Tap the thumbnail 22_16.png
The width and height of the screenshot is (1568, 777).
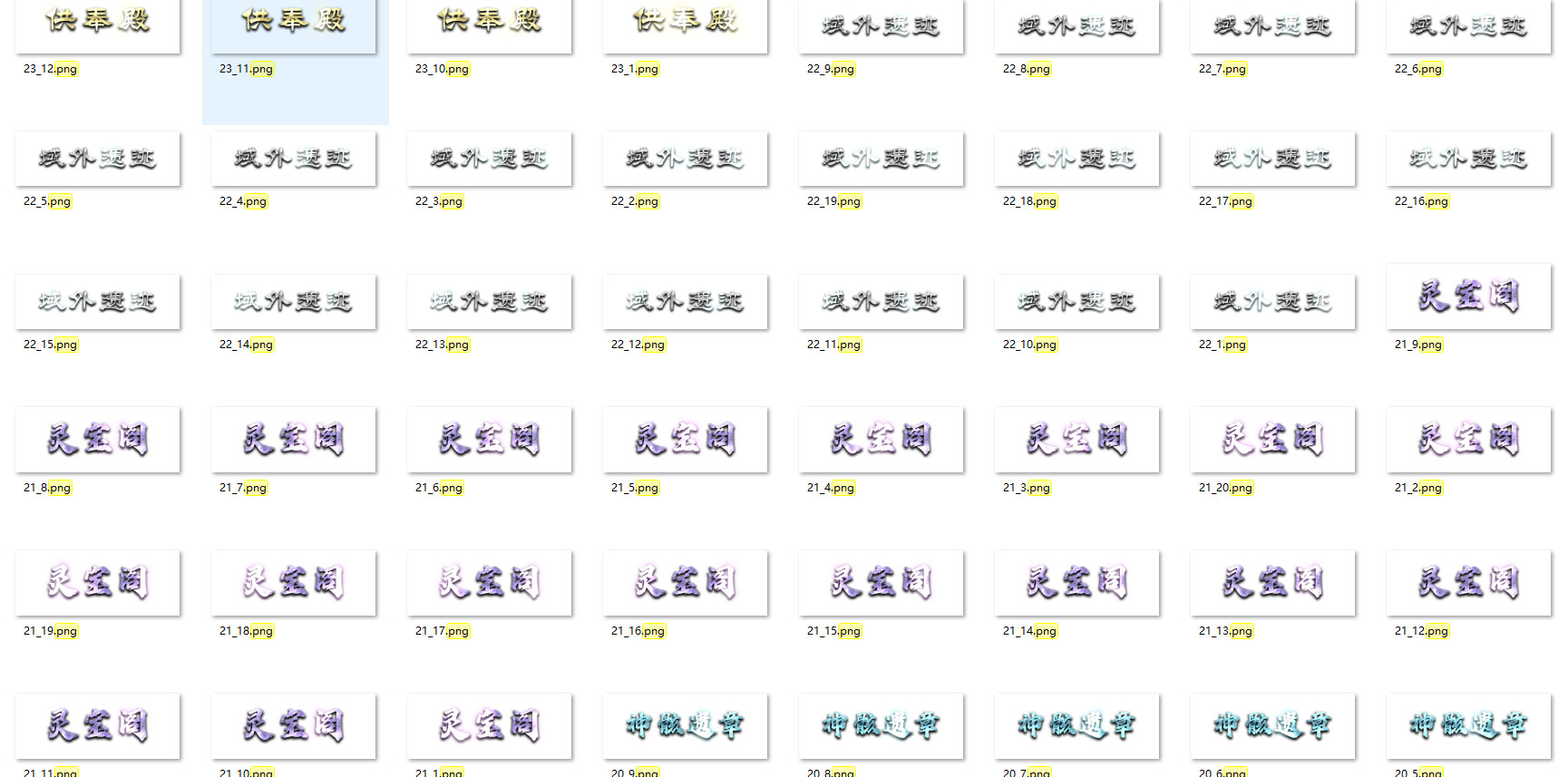click(1469, 160)
